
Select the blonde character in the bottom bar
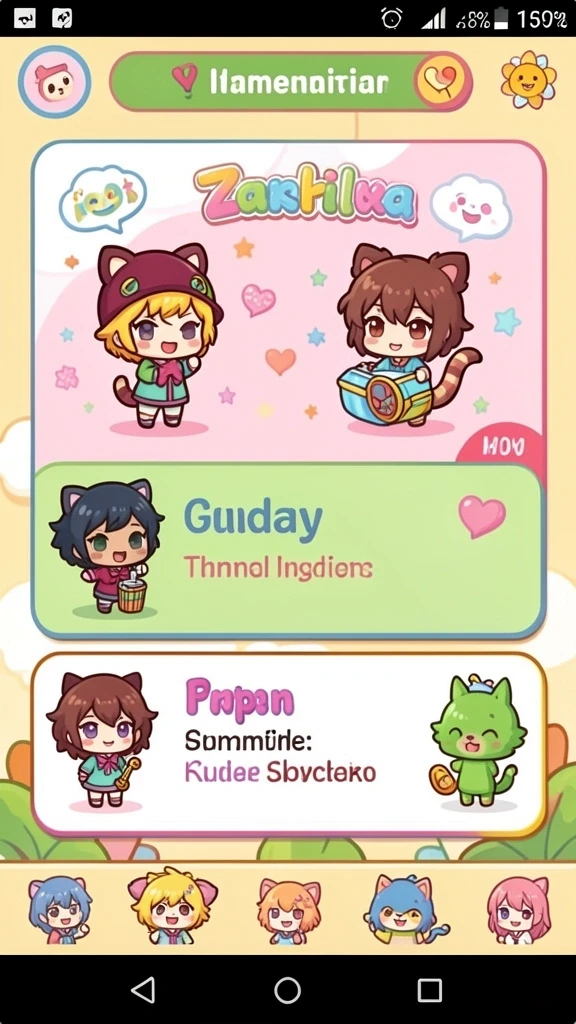(172, 906)
